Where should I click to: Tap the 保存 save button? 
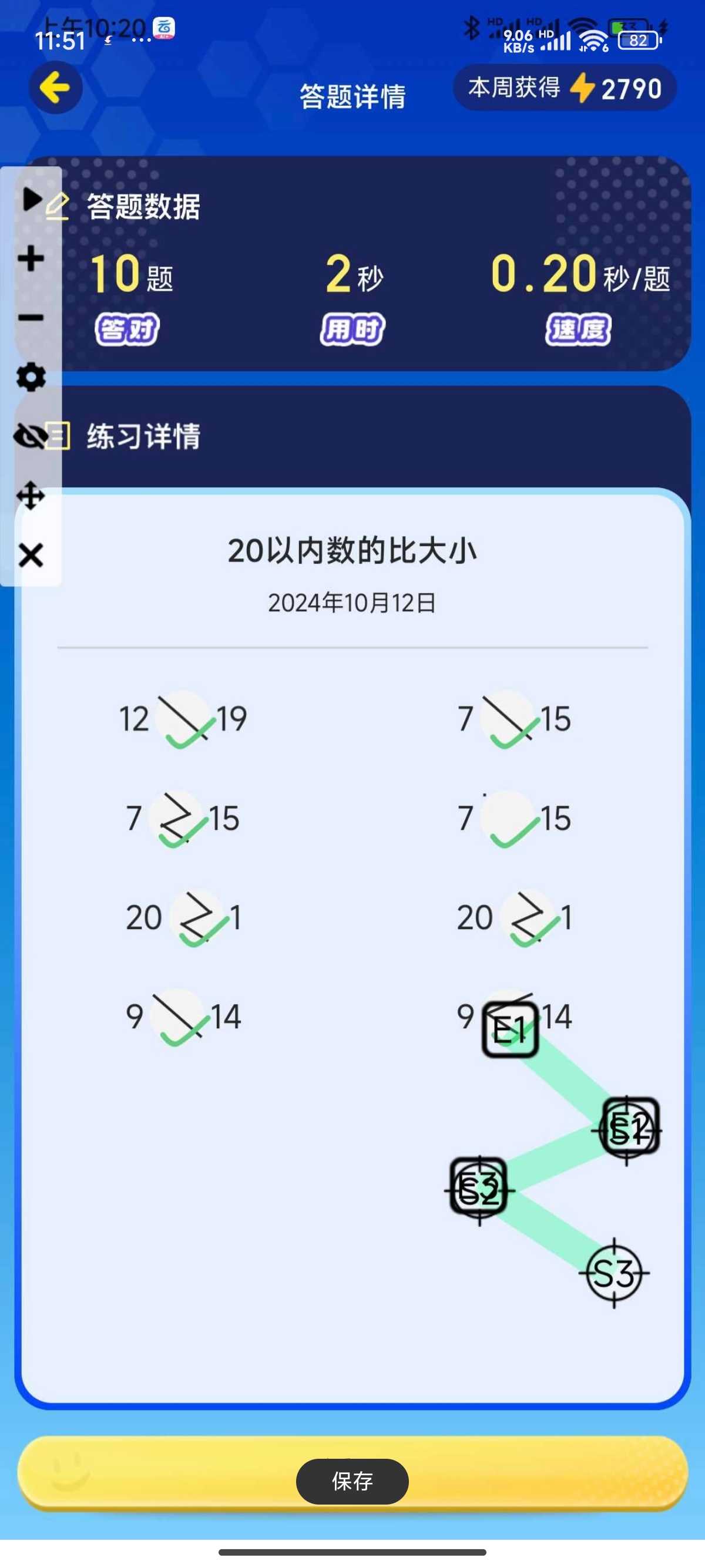coord(352,1480)
